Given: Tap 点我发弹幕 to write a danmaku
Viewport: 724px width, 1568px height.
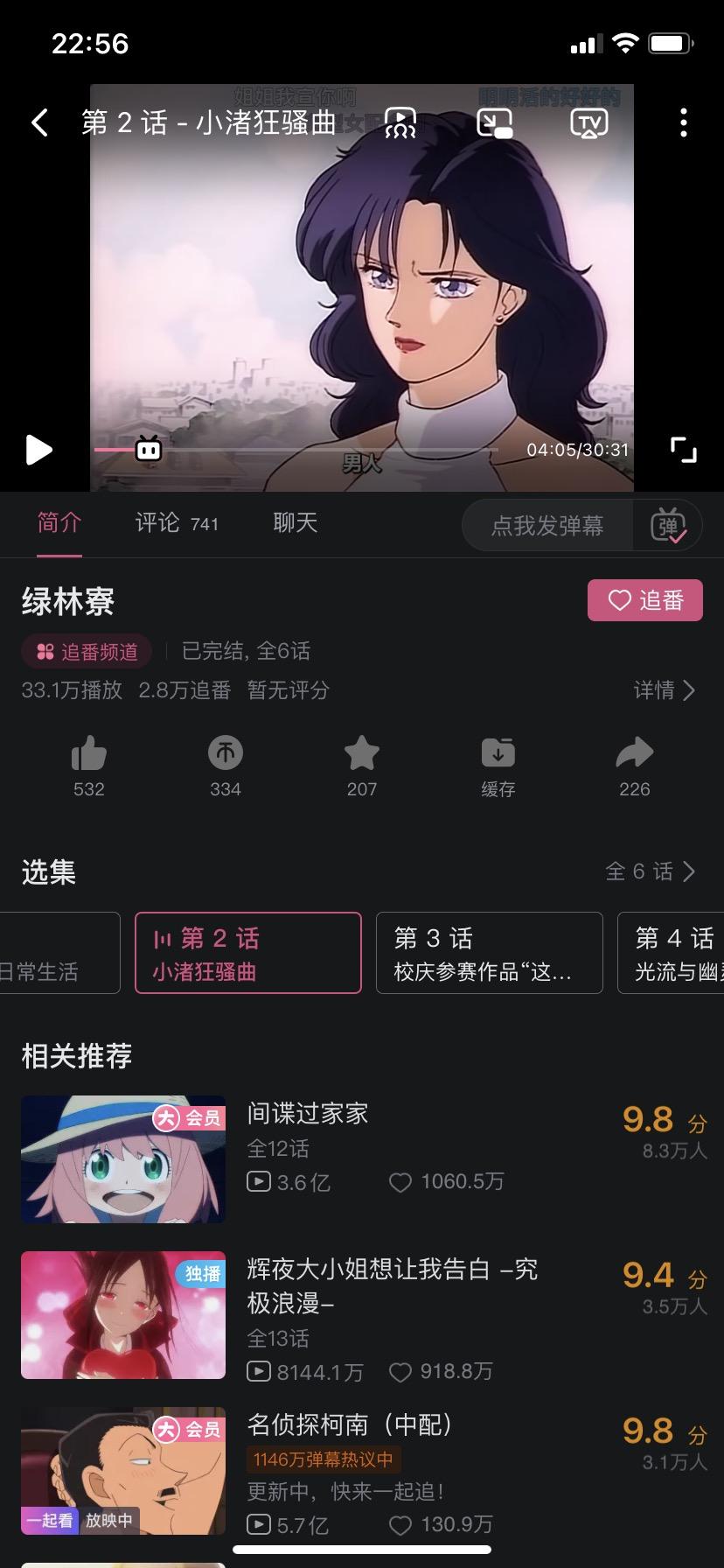Looking at the screenshot, I should (547, 525).
